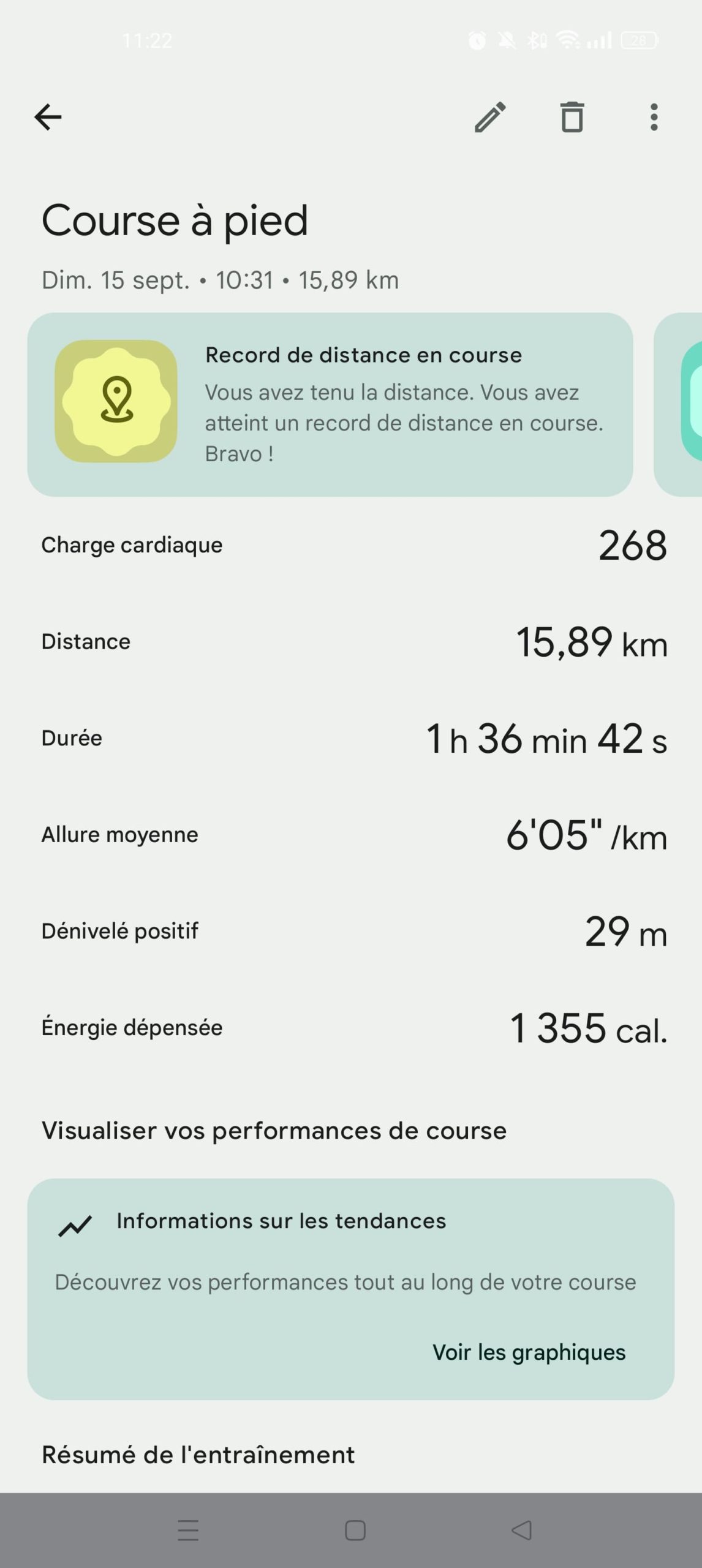Tap Voir les graphiques
This screenshot has width=702, height=1568.
[529, 1352]
